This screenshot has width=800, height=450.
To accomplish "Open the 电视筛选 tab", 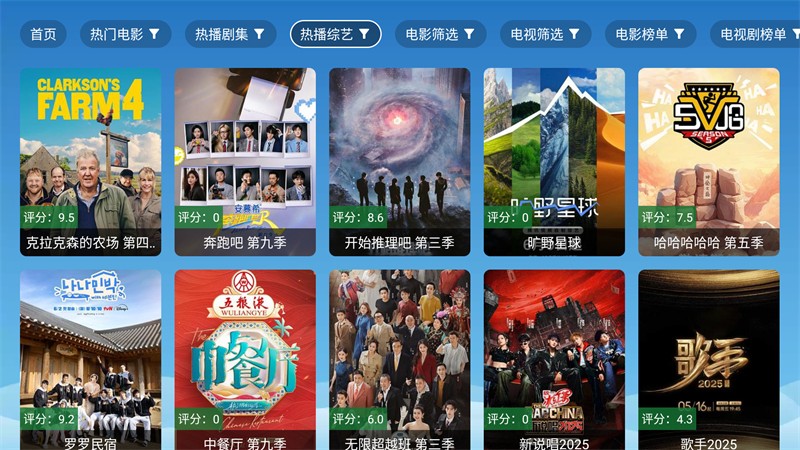I will click(x=545, y=34).
